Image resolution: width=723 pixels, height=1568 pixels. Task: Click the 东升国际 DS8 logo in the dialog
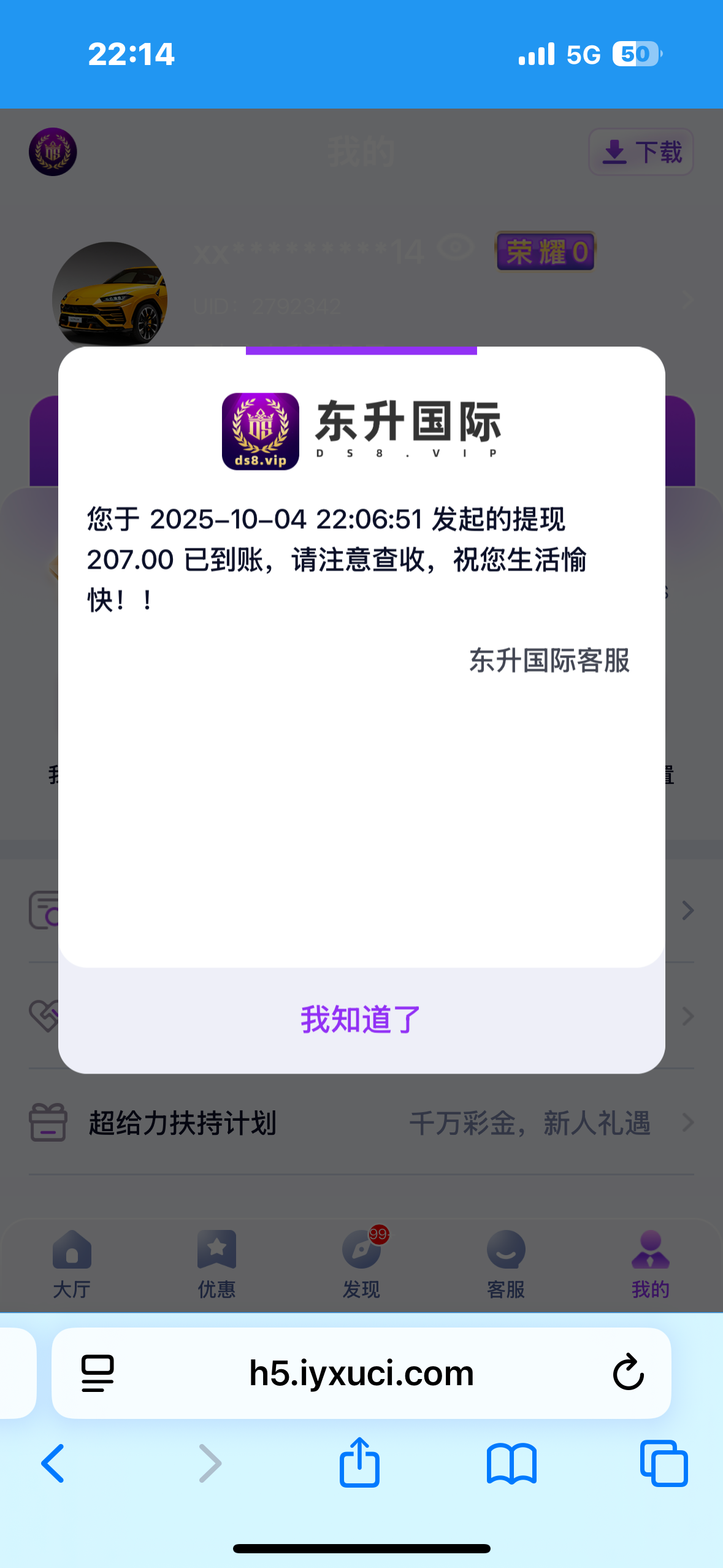pyautogui.click(x=260, y=429)
